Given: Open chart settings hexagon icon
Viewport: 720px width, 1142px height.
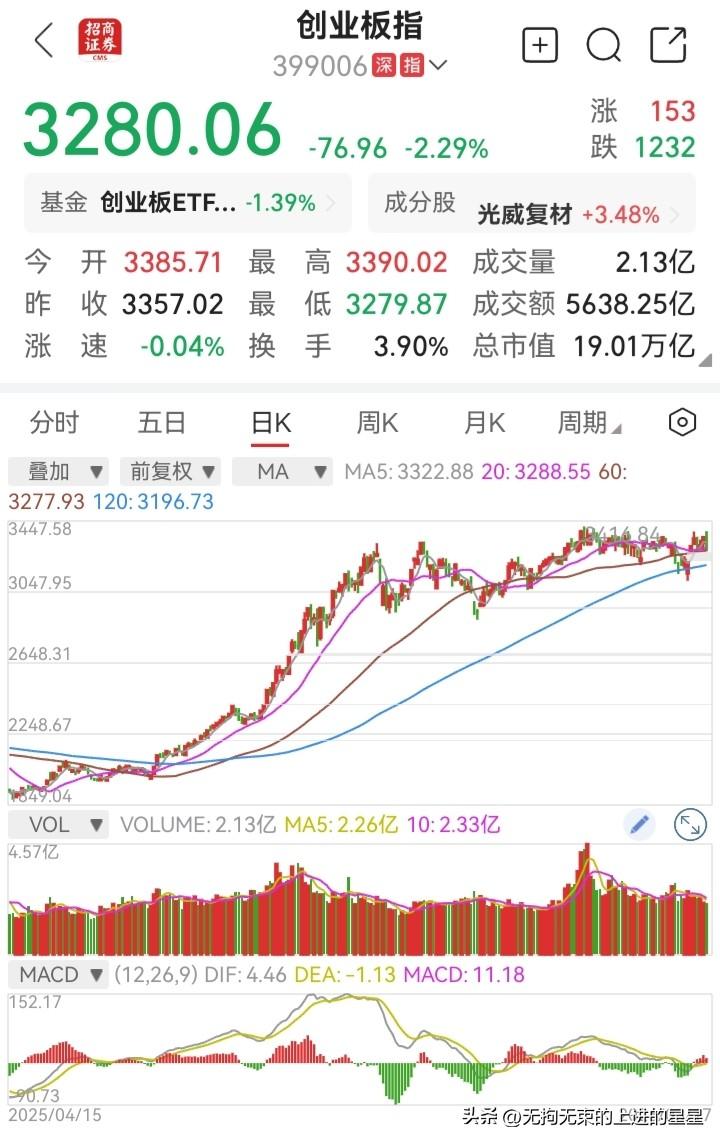Looking at the screenshot, I should coord(682,422).
